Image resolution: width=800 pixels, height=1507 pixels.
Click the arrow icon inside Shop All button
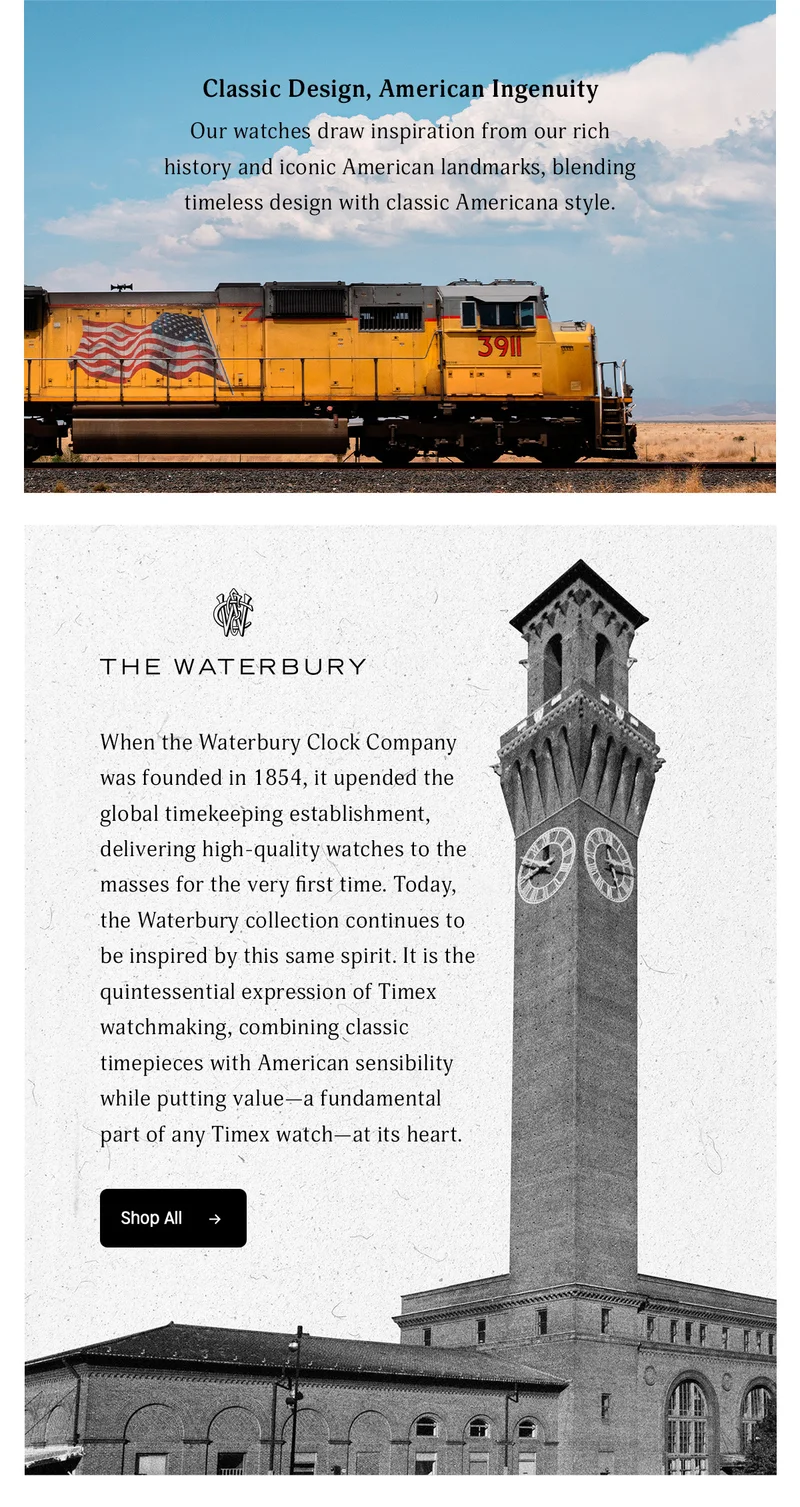click(213, 1218)
